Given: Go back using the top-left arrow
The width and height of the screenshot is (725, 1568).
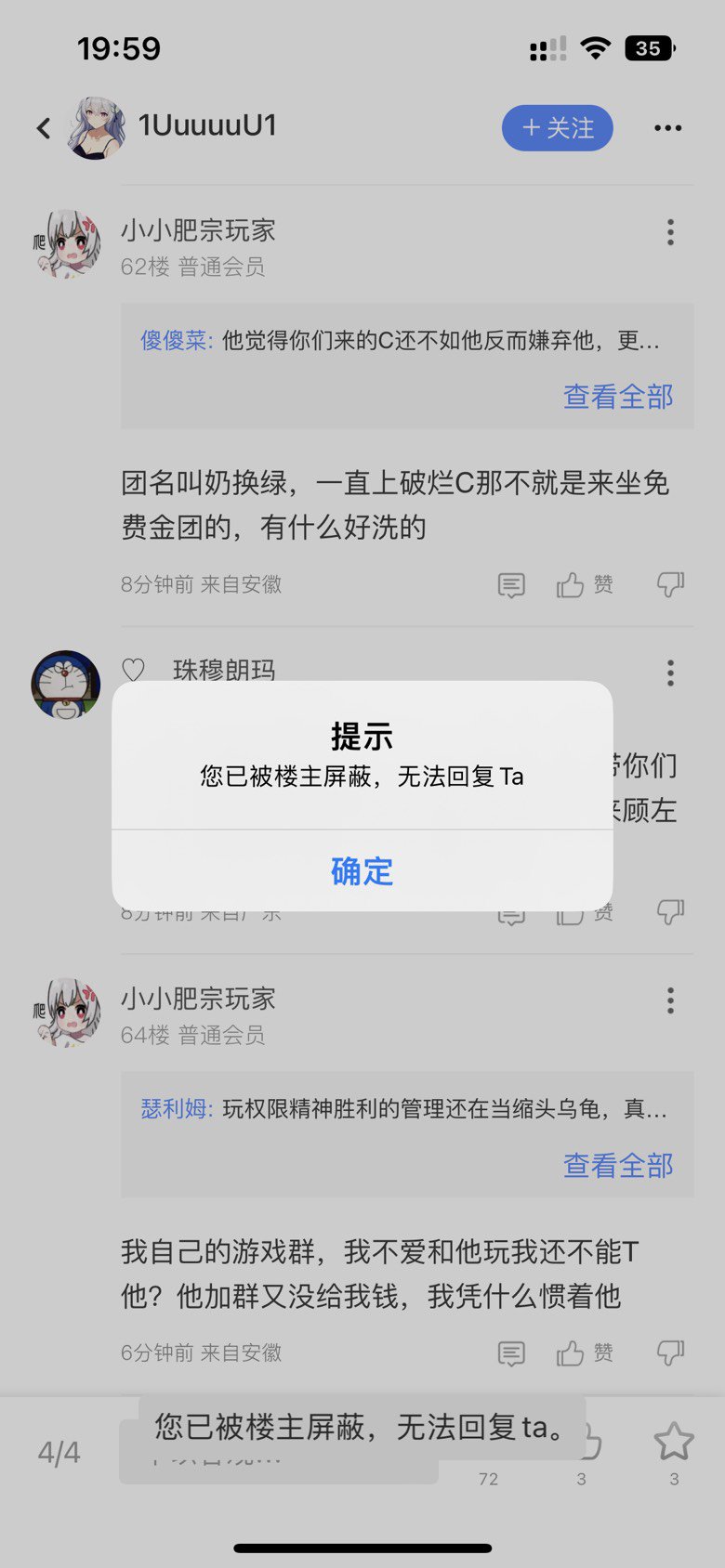Looking at the screenshot, I should [44, 128].
